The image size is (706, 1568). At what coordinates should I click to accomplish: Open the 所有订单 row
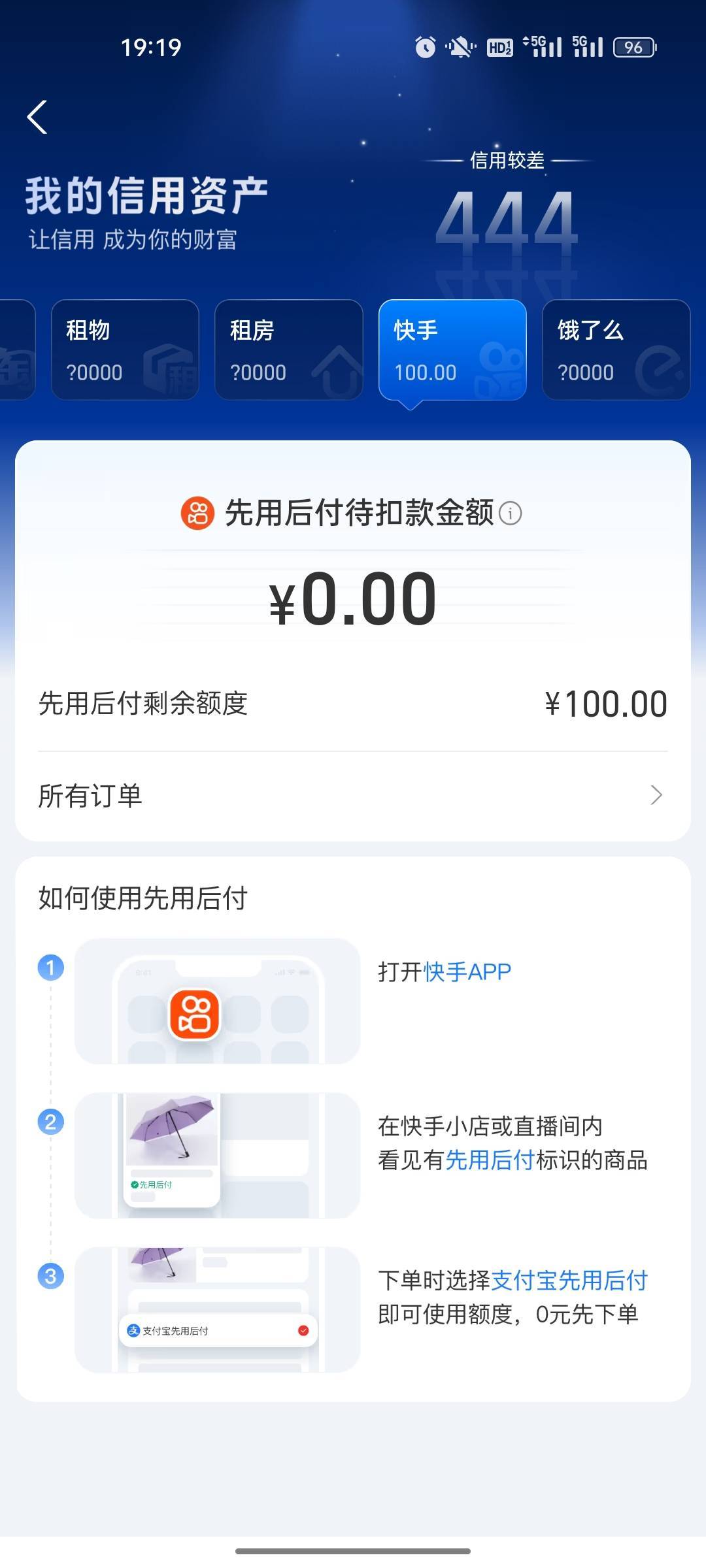point(353,796)
